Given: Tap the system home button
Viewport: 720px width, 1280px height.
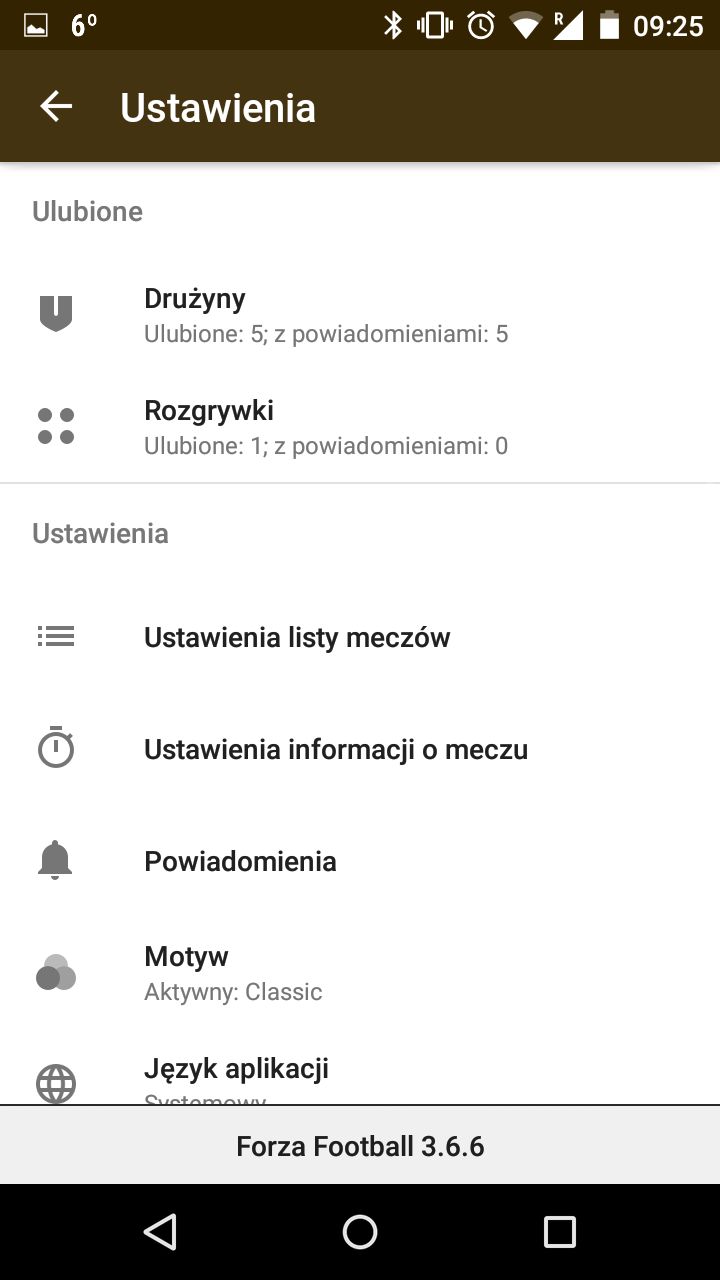Looking at the screenshot, I should pyautogui.click(x=360, y=1232).
